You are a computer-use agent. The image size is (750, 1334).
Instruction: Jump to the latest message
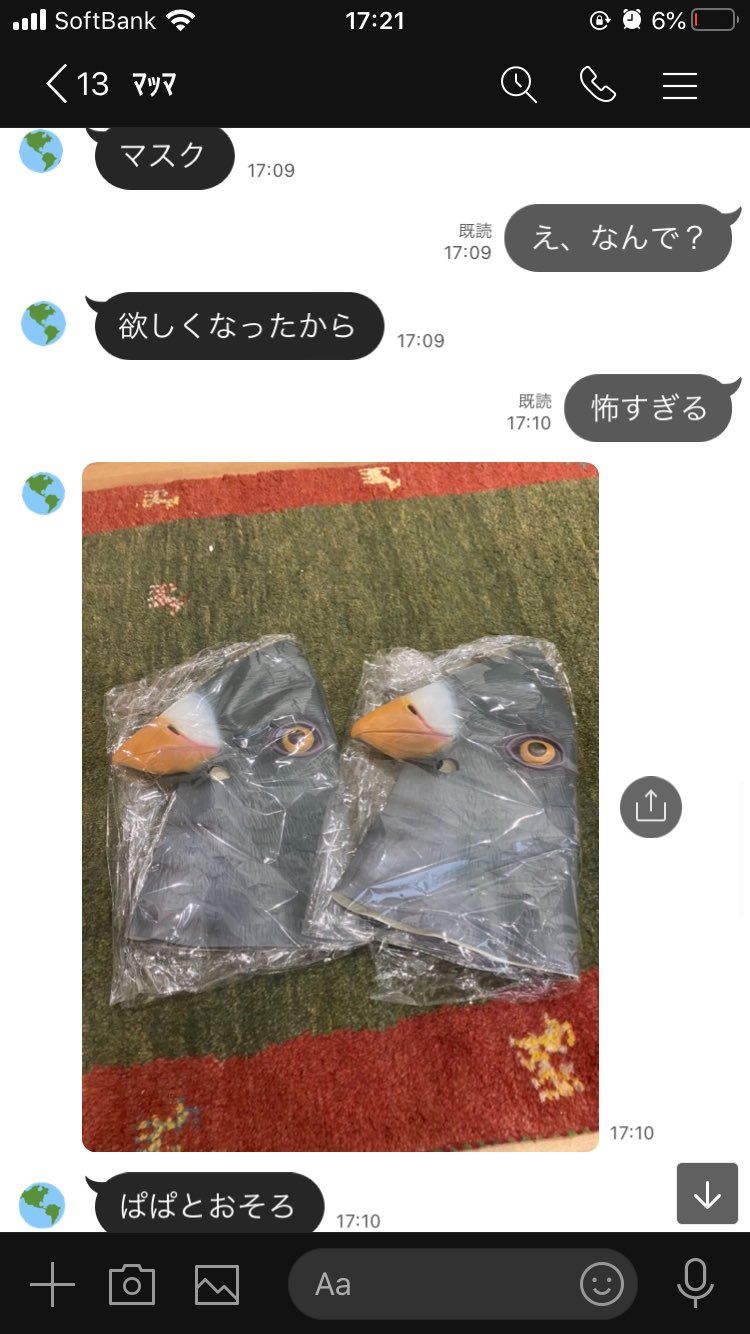707,1194
